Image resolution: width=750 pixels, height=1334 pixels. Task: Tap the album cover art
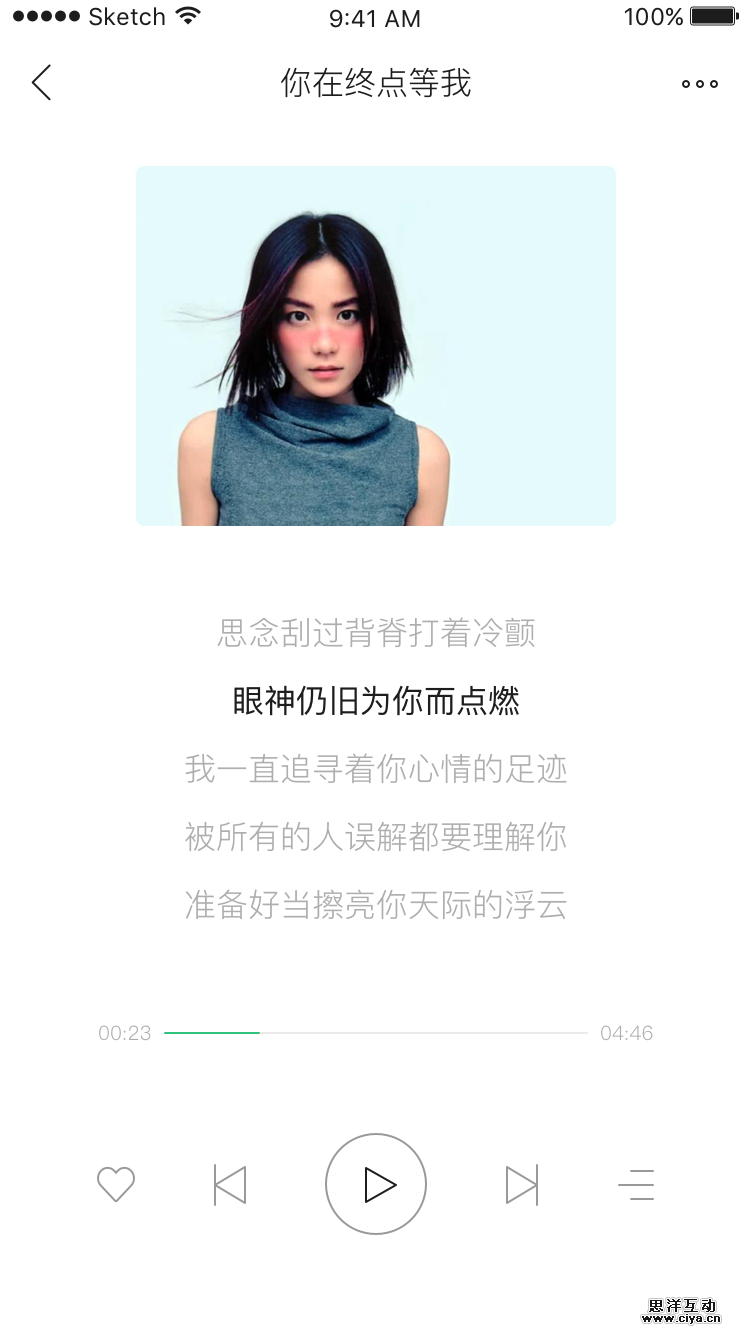(376, 346)
